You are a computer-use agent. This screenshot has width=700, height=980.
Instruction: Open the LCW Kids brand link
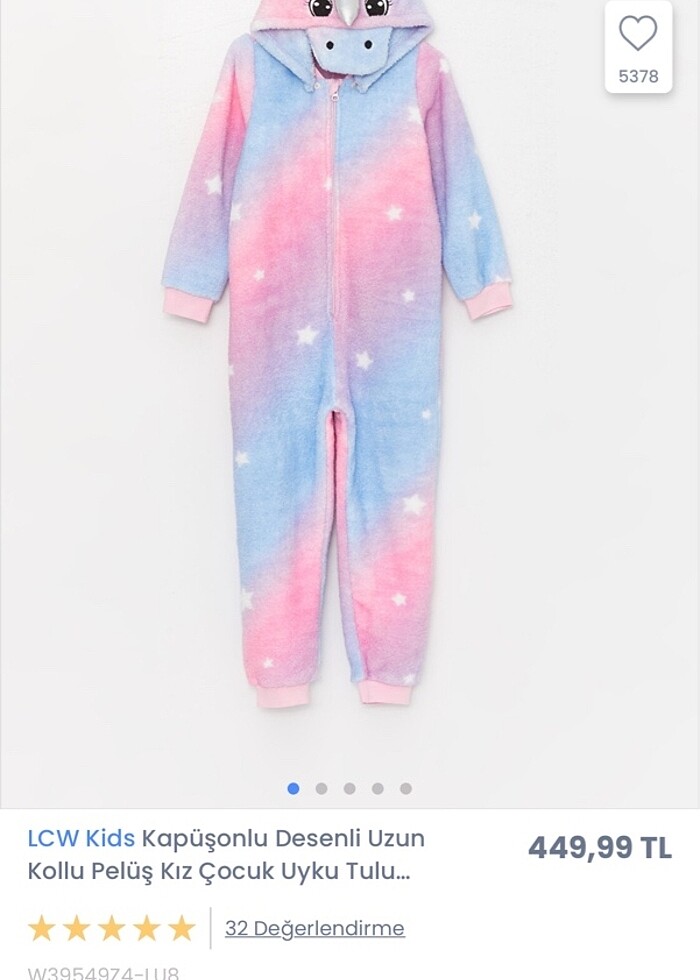coord(81,837)
